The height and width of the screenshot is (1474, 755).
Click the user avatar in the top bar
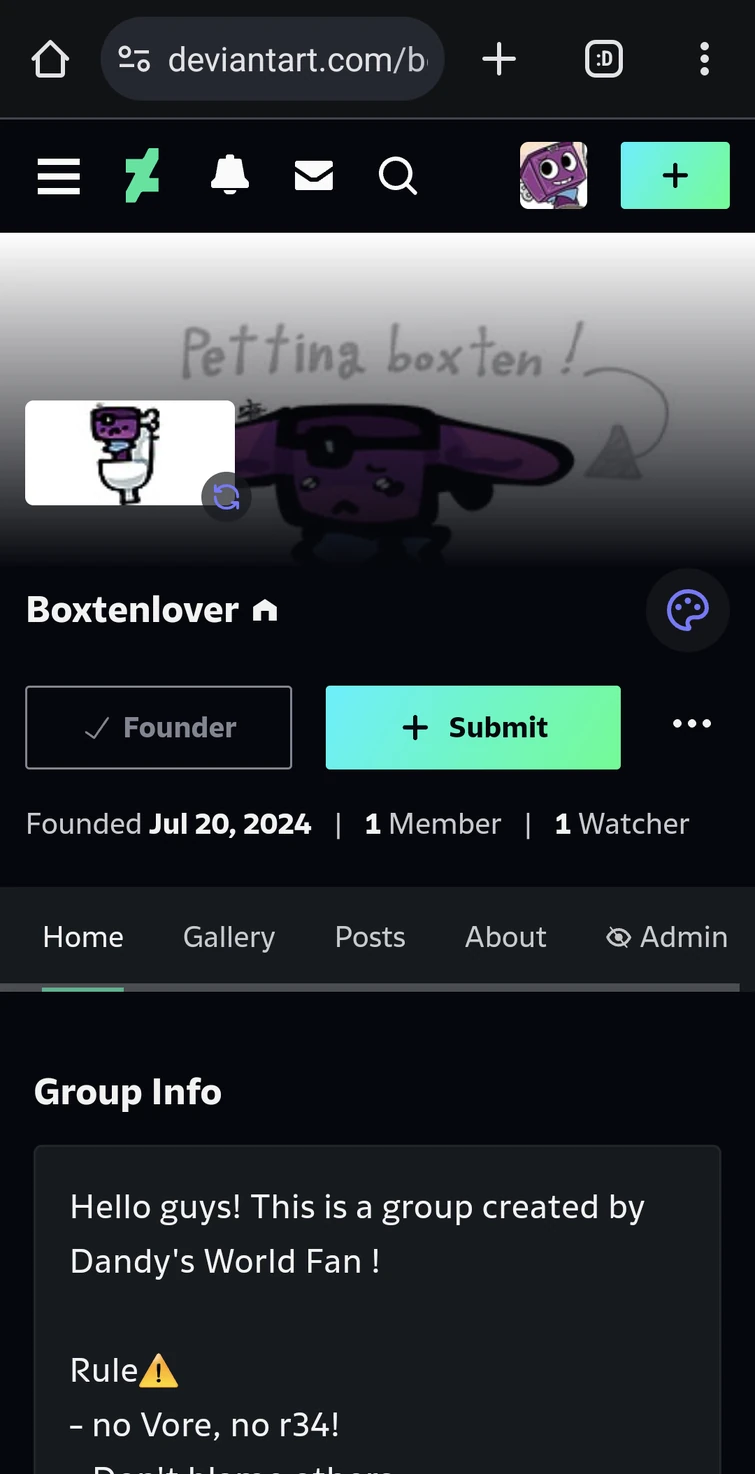coord(553,175)
